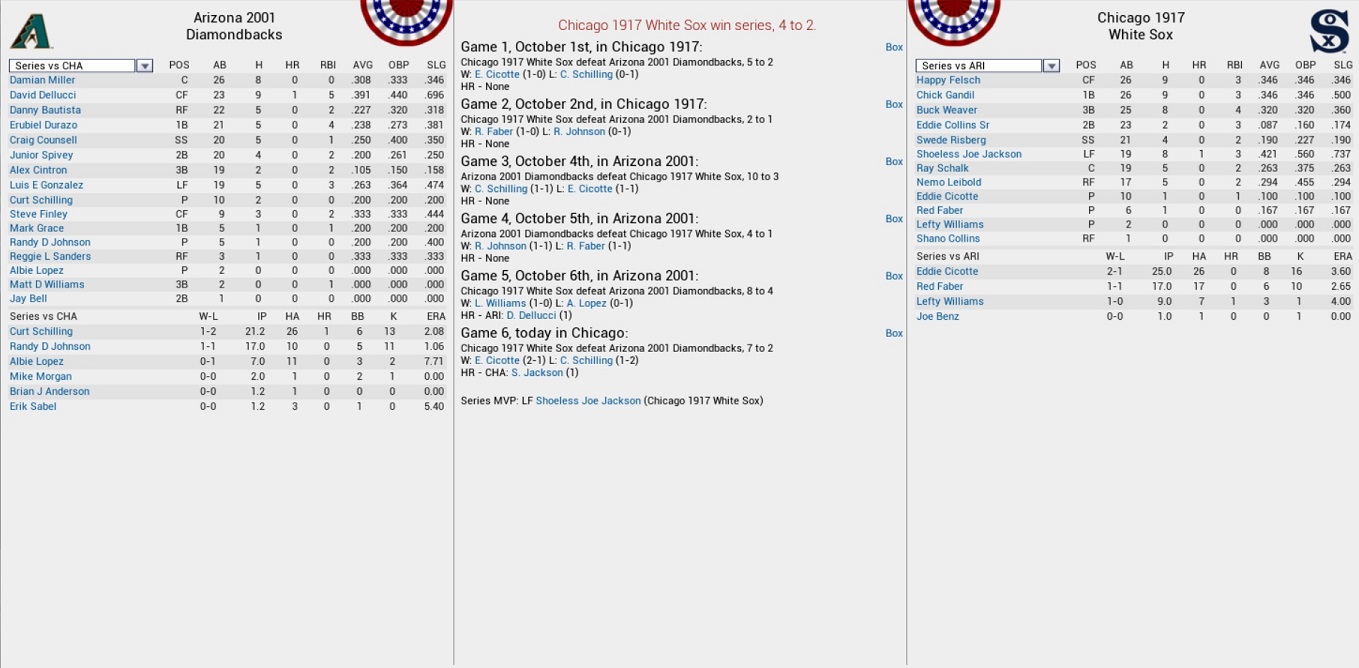Screen dimensions: 1359x668
Task: Open the Game 3 box score
Action: coord(894,161)
